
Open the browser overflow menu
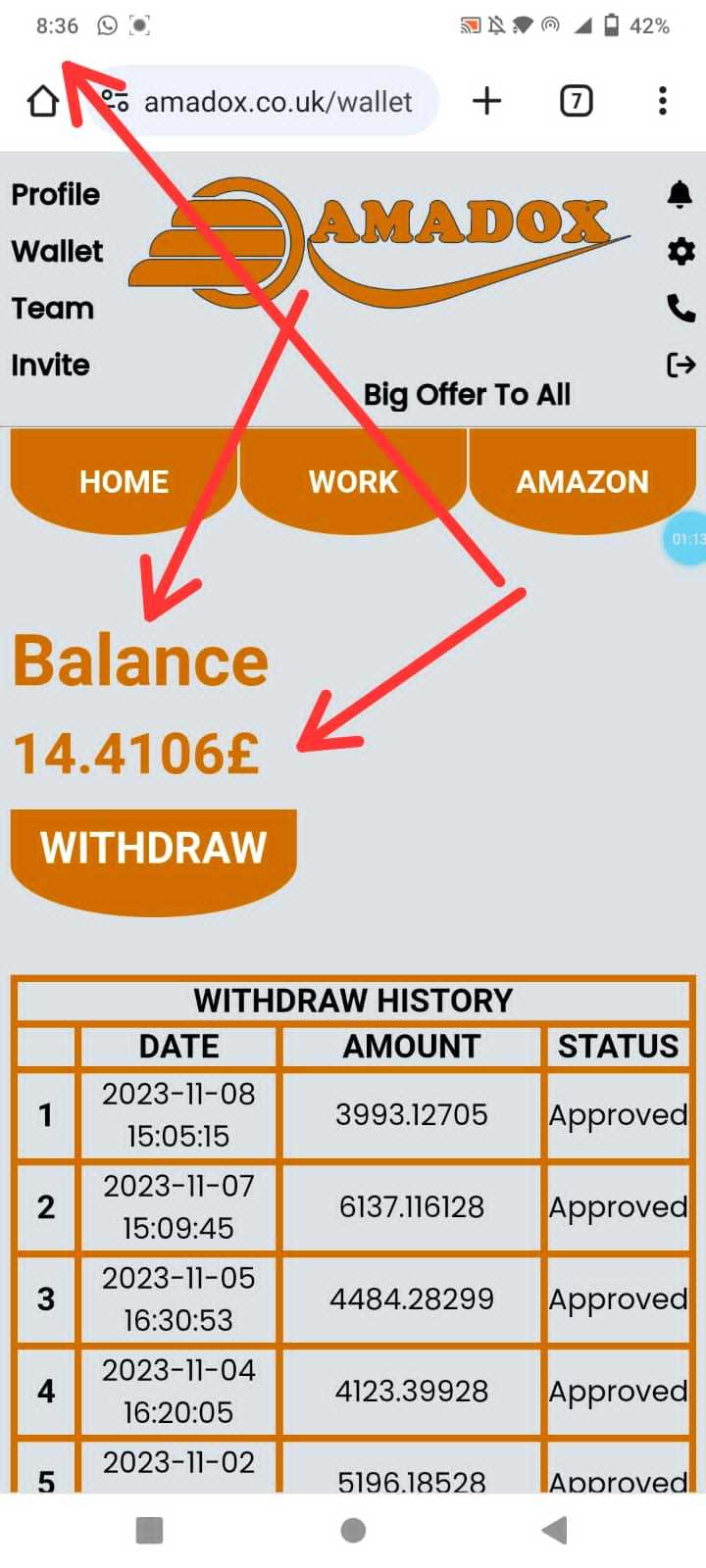(663, 101)
